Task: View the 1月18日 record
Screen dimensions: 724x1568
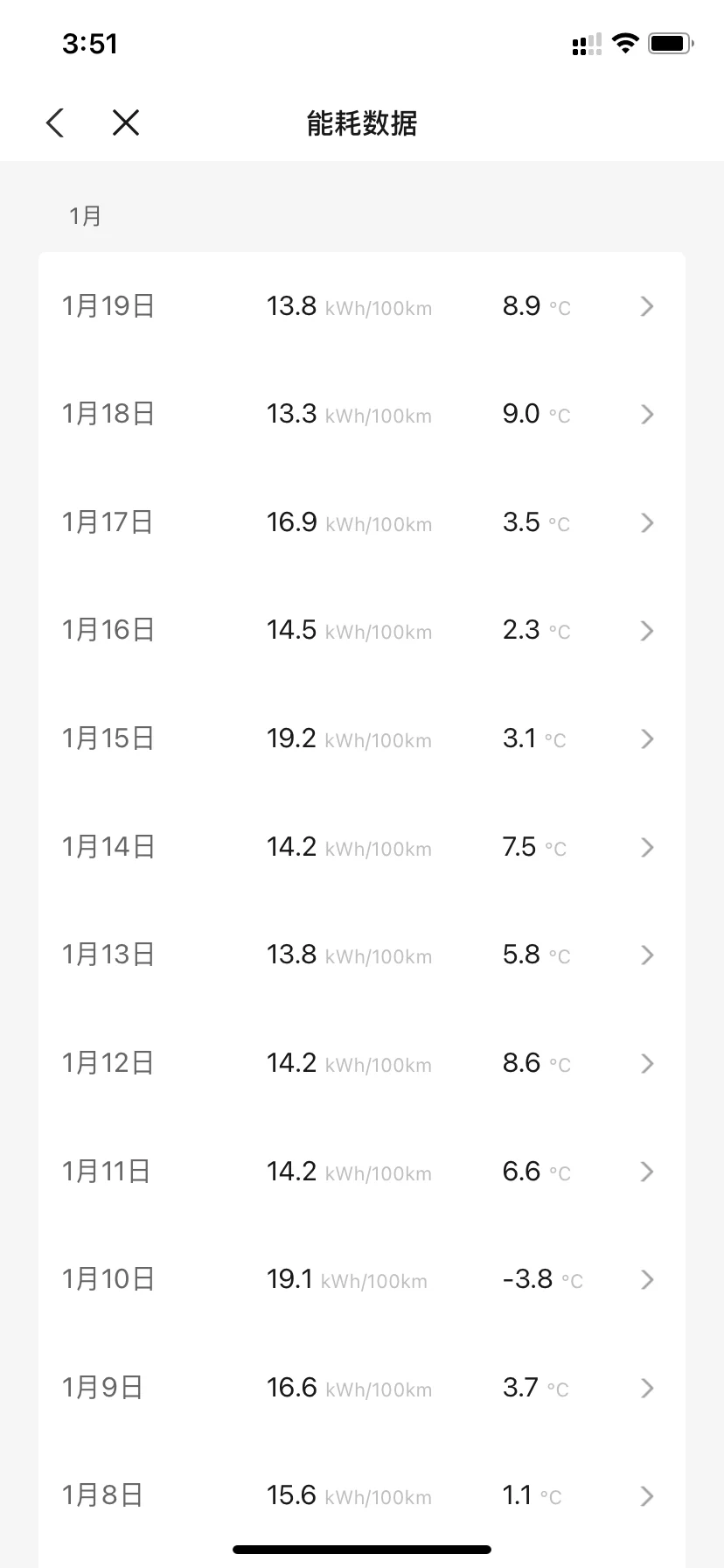Action: click(362, 414)
